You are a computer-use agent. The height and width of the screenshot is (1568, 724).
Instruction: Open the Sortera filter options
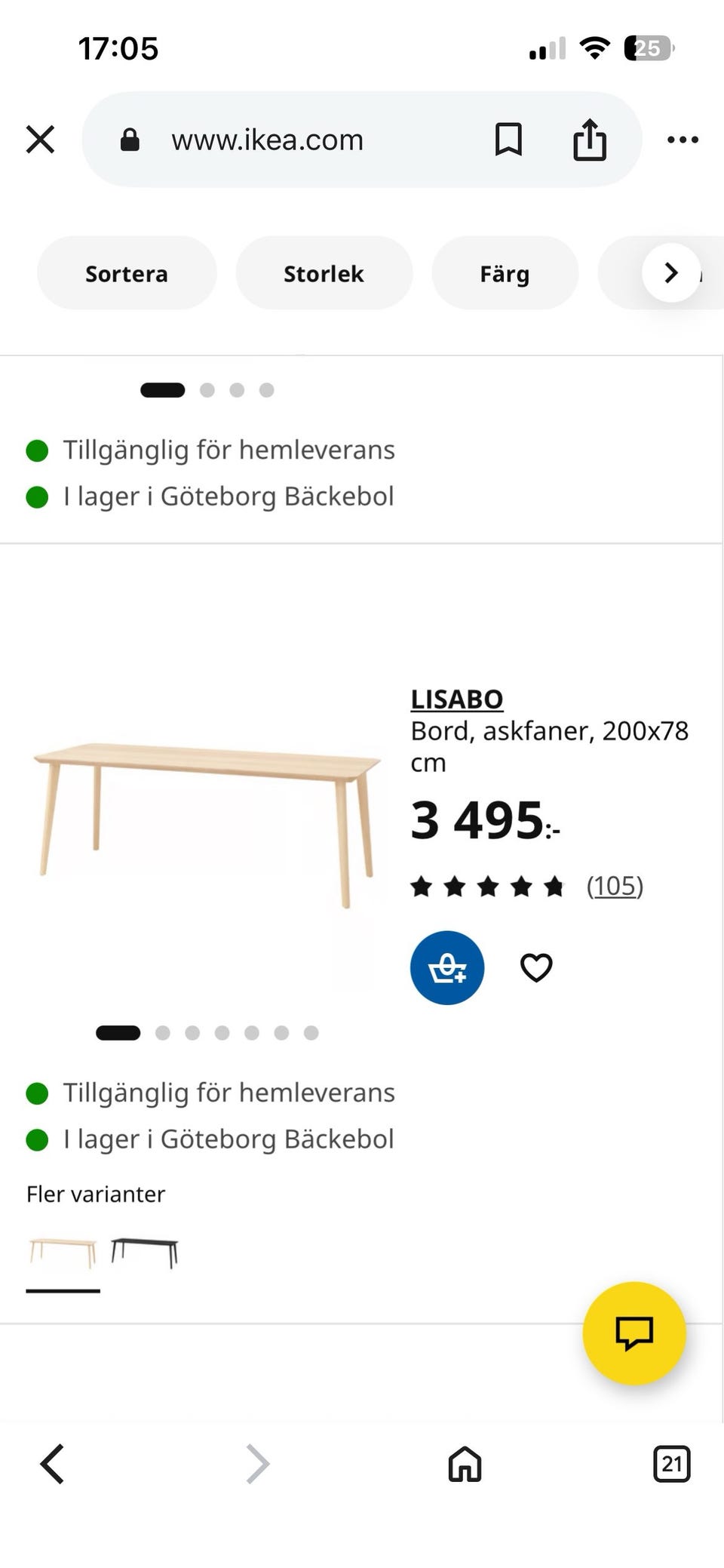pyautogui.click(x=126, y=273)
